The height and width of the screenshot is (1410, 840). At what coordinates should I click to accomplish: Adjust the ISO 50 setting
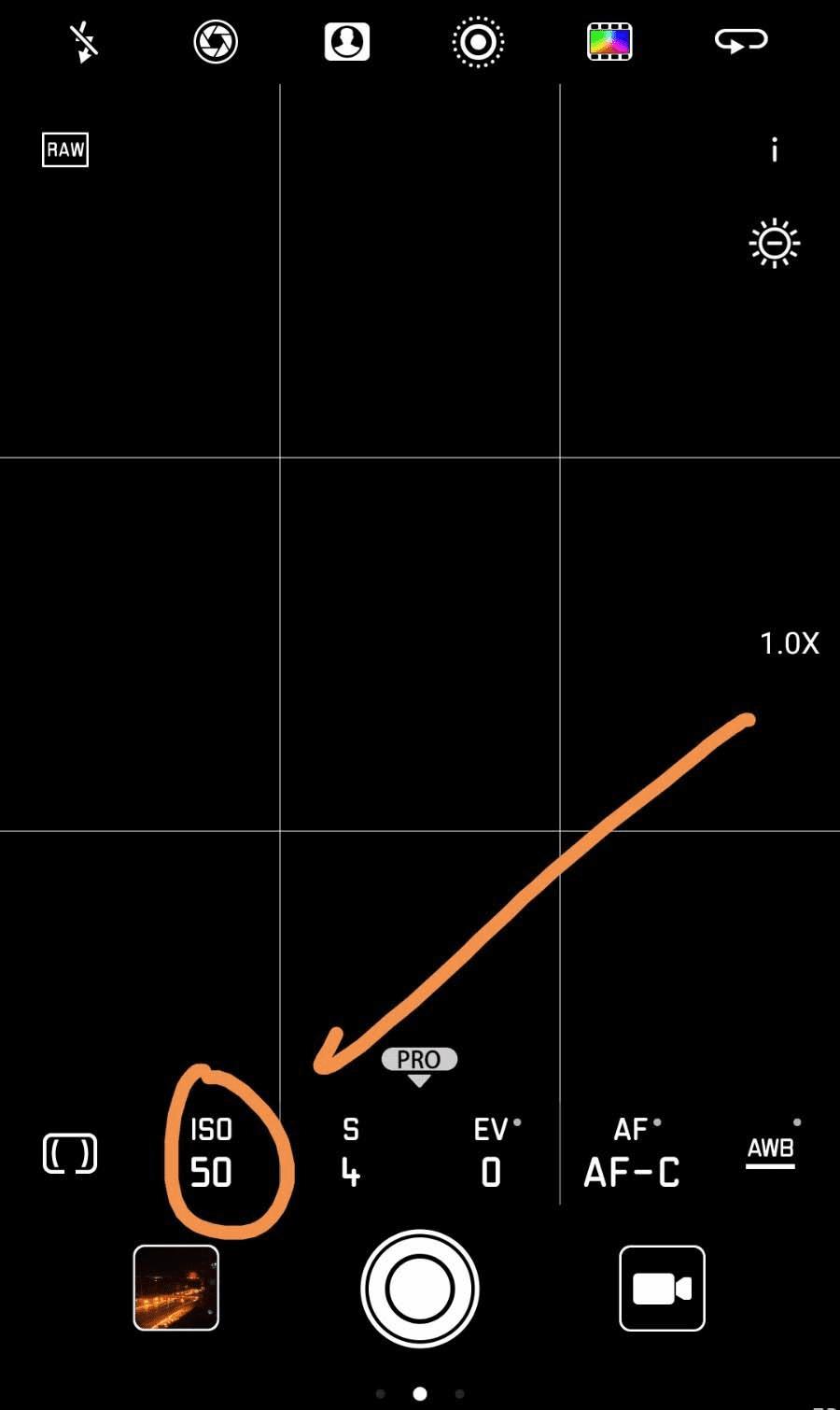[x=211, y=1154]
